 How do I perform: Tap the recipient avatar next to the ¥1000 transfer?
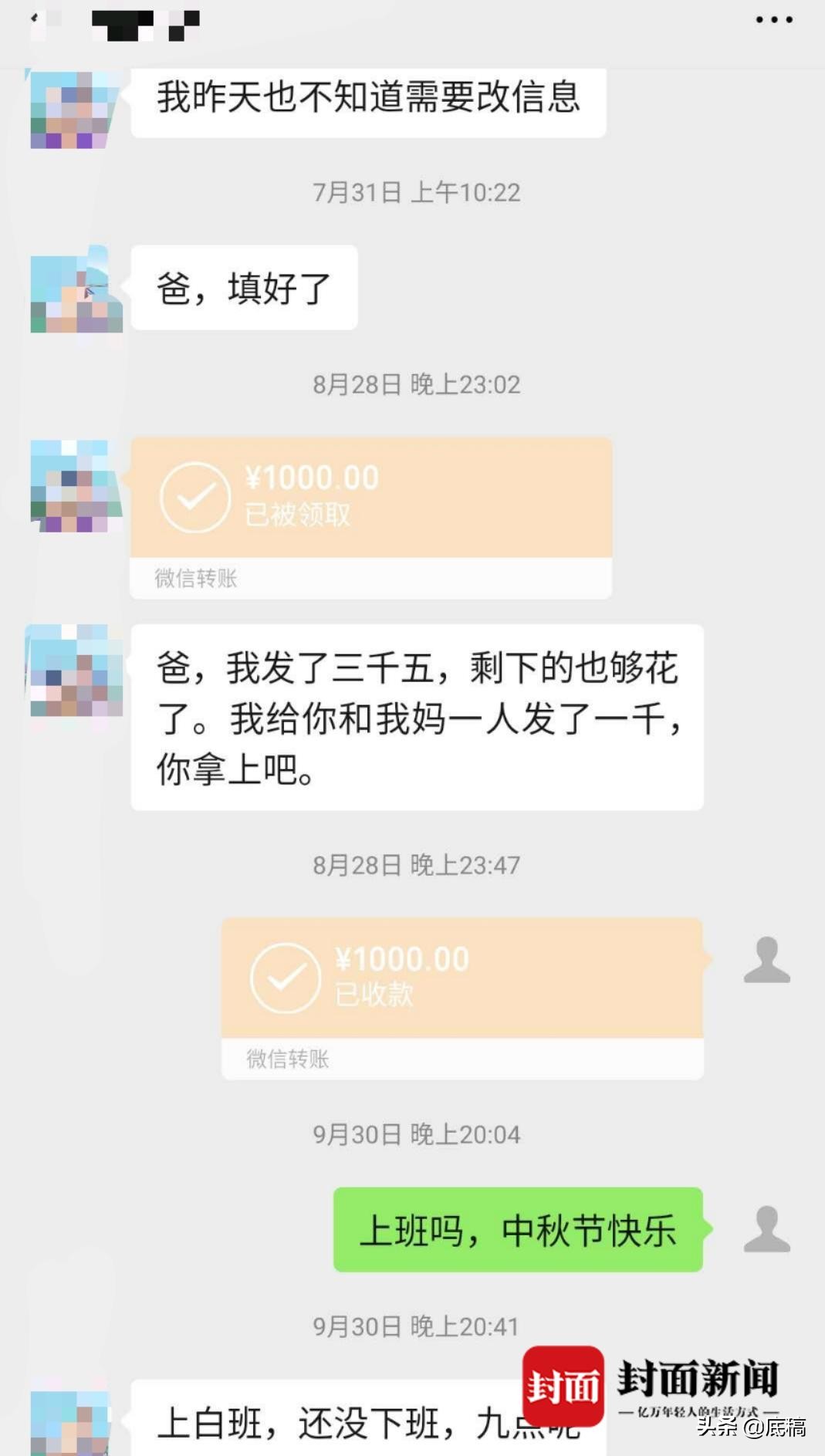click(766, 959)
